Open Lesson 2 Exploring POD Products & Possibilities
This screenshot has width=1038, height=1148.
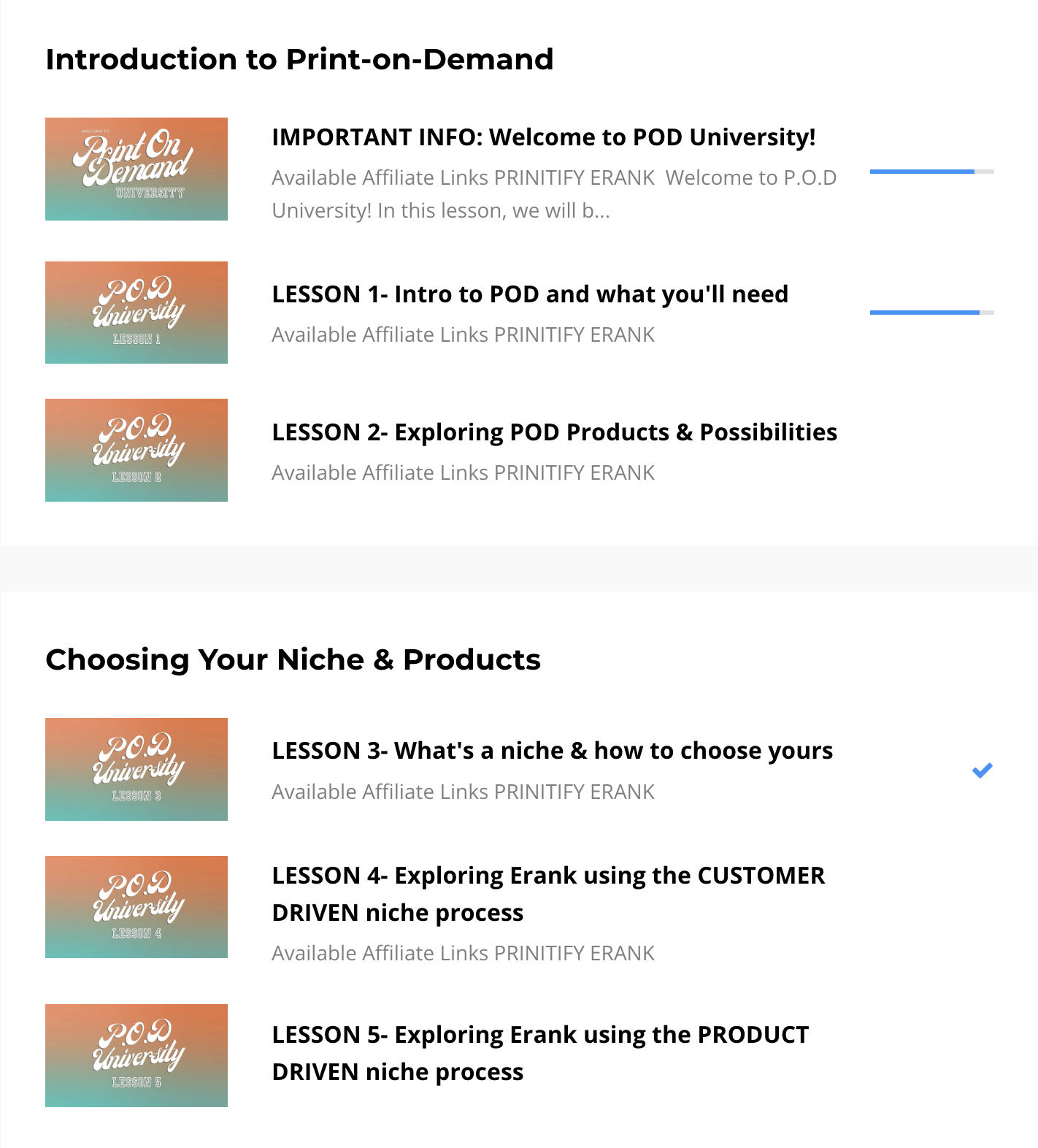point(554,432)
